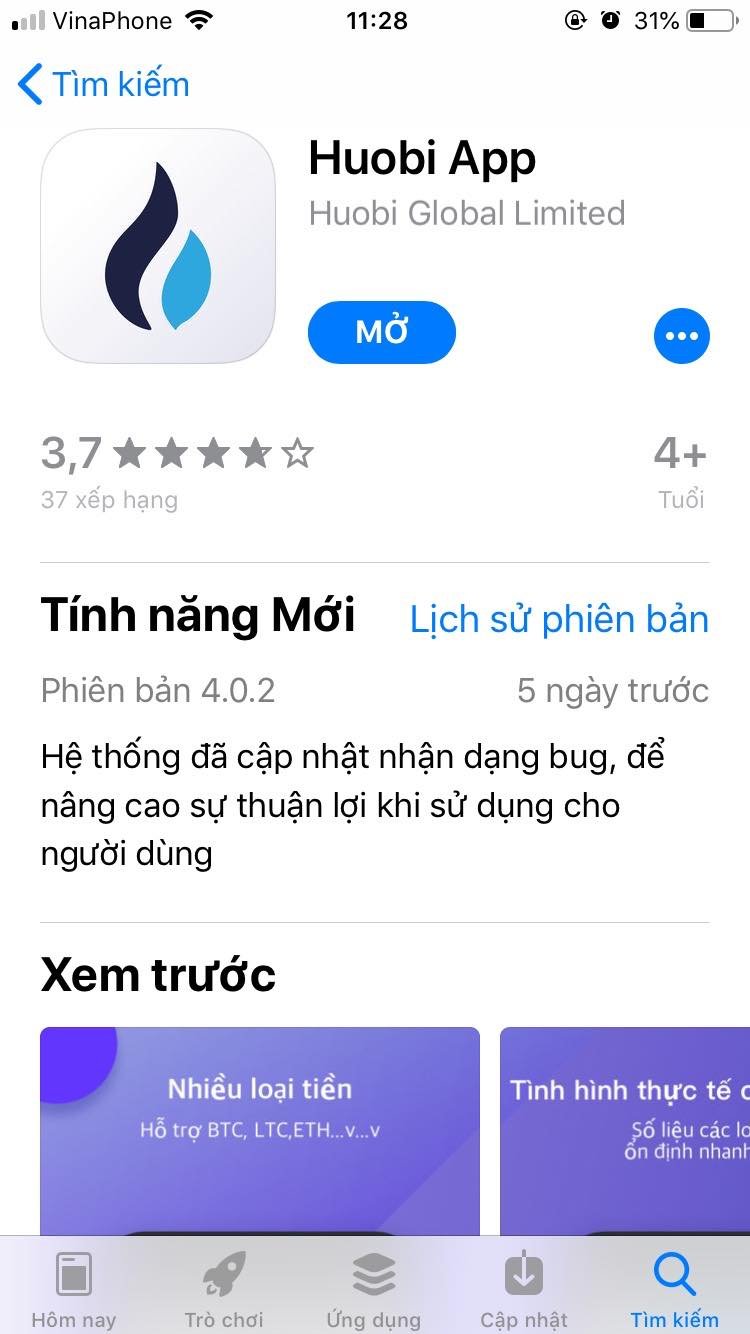View the Nhiều loại tiền preview screenshot
The width and height of the screenshot is (750, 1334).
260,1131
